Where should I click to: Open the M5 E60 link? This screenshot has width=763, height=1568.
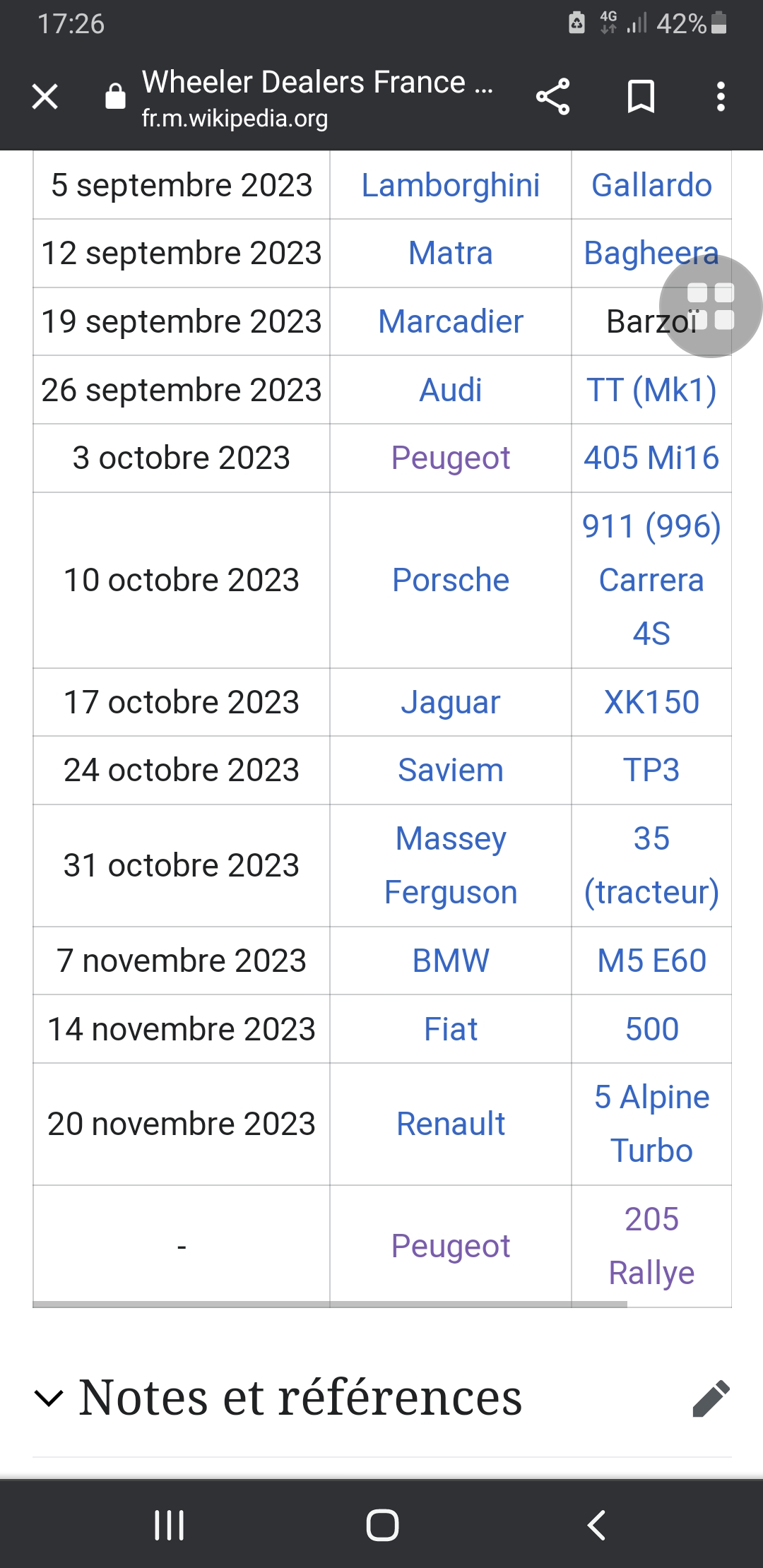point(651,961)
